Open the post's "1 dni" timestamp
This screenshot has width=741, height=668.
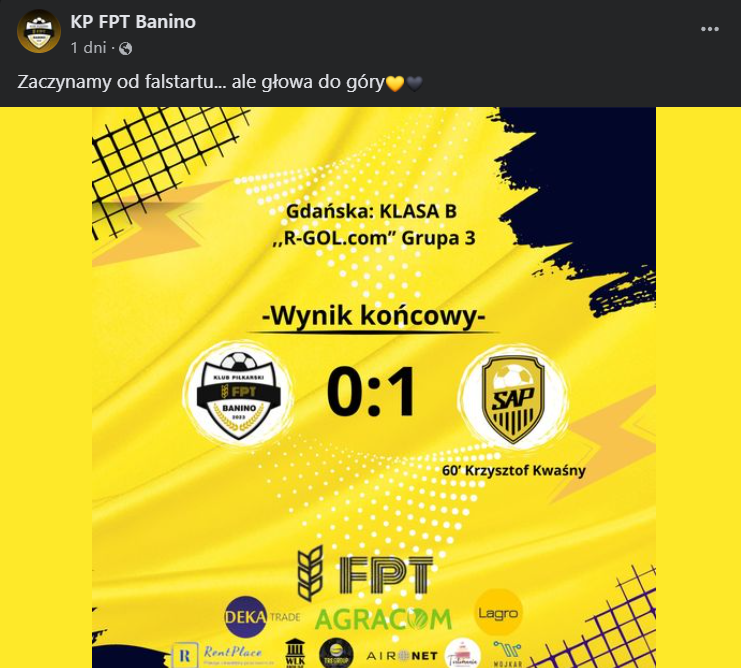click(x=90, y=47)
